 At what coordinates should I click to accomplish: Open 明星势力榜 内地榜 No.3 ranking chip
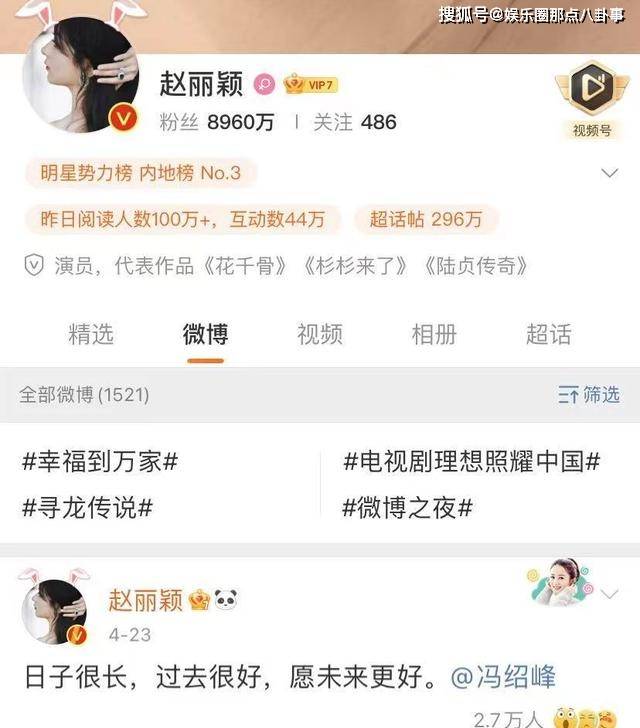tap(141, 173)
